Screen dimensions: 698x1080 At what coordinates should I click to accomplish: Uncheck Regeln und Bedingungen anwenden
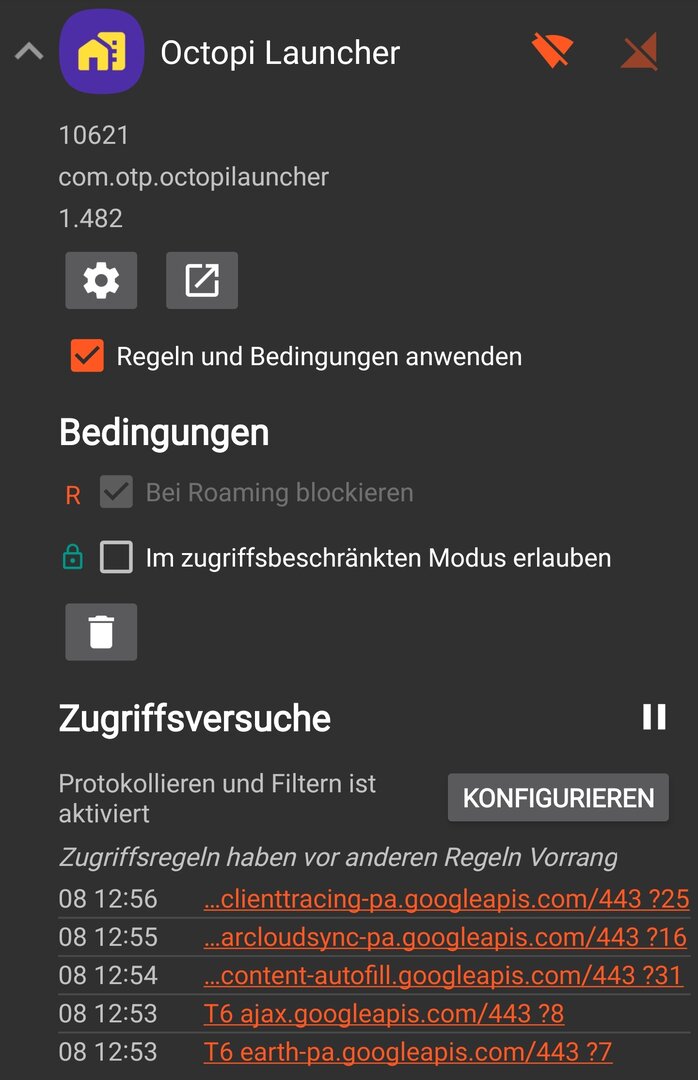coord(87,356)
